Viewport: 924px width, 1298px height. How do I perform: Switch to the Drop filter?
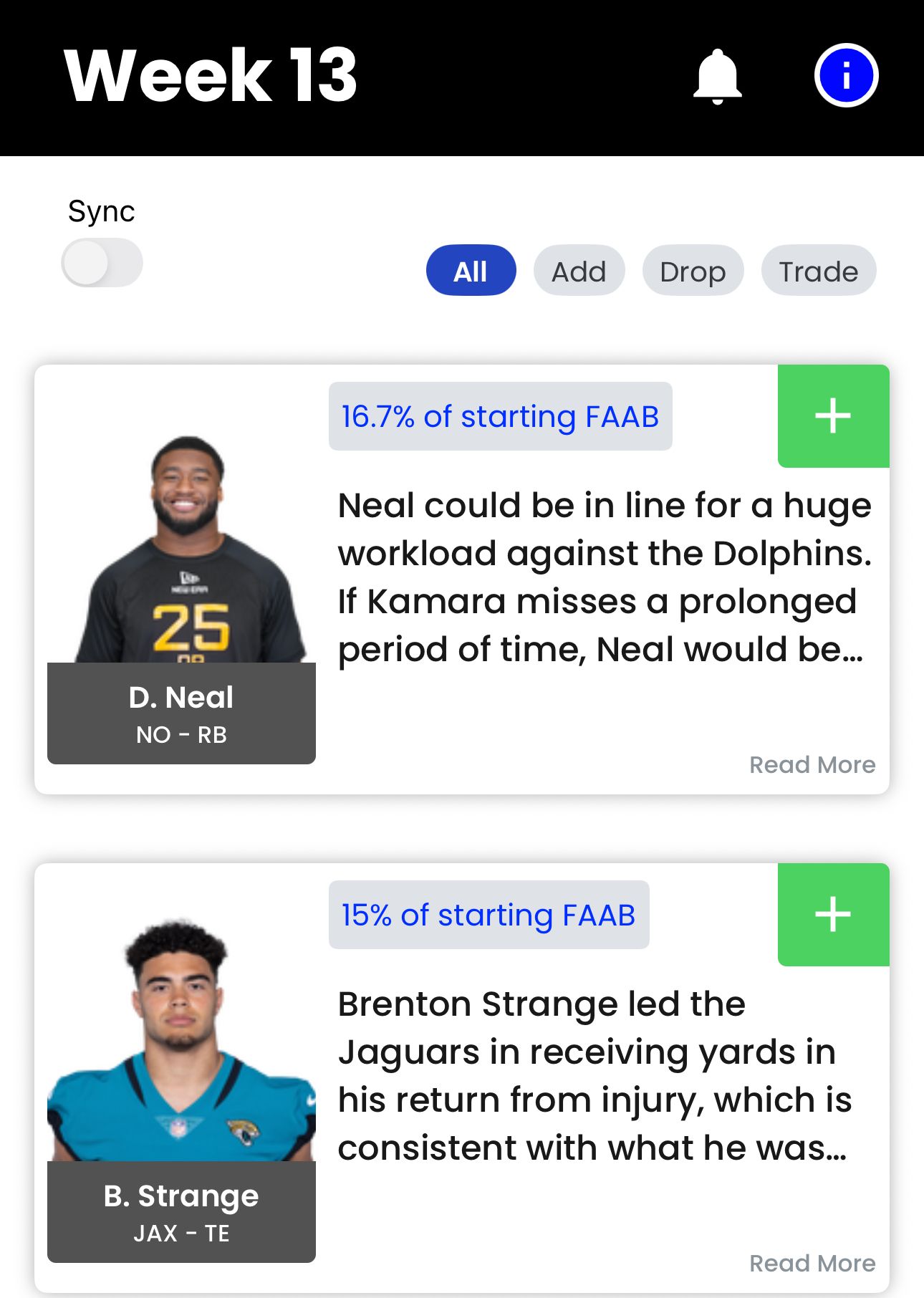tap(693, 271)
